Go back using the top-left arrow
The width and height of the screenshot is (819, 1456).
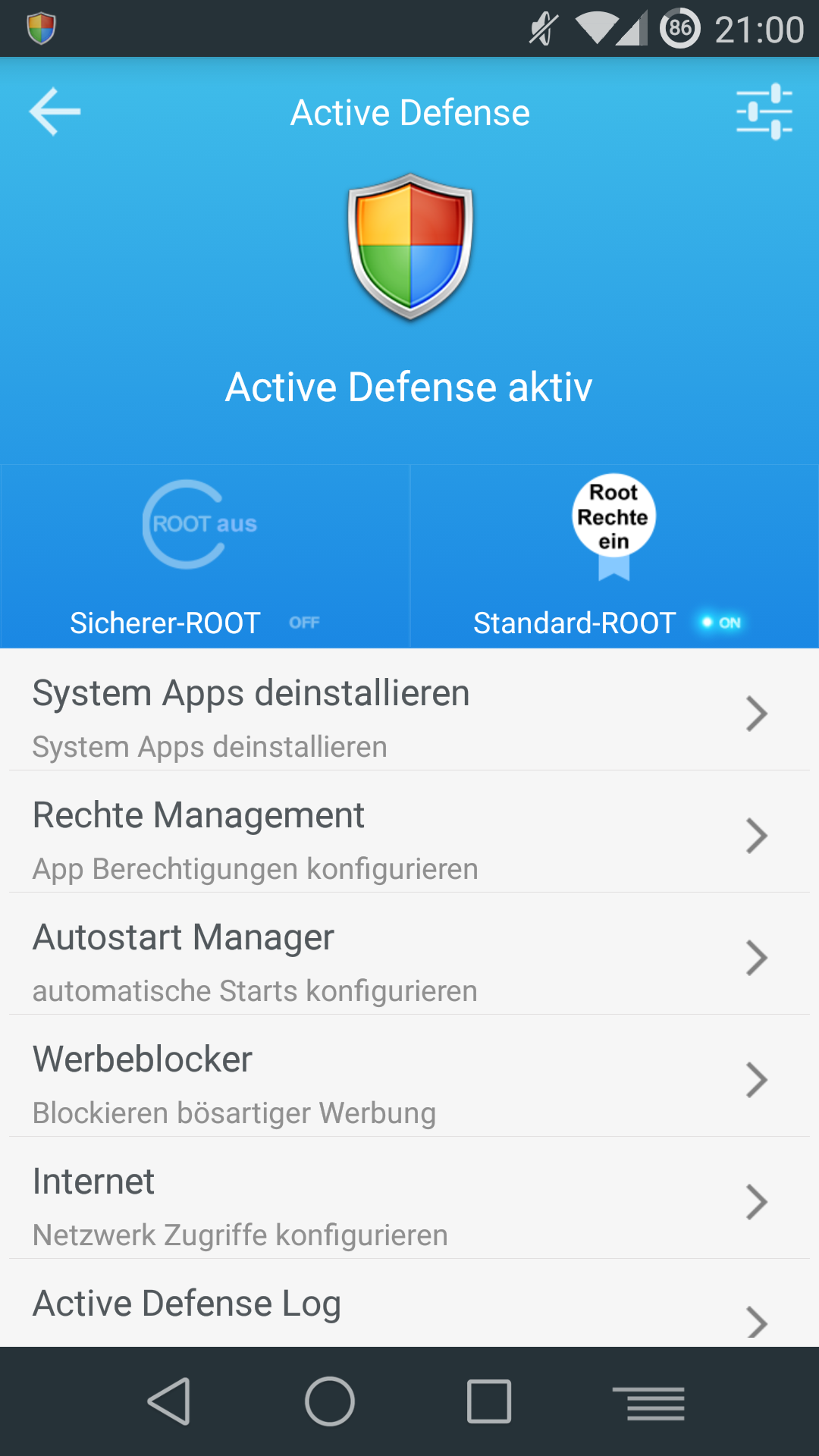tap(55, 111)
